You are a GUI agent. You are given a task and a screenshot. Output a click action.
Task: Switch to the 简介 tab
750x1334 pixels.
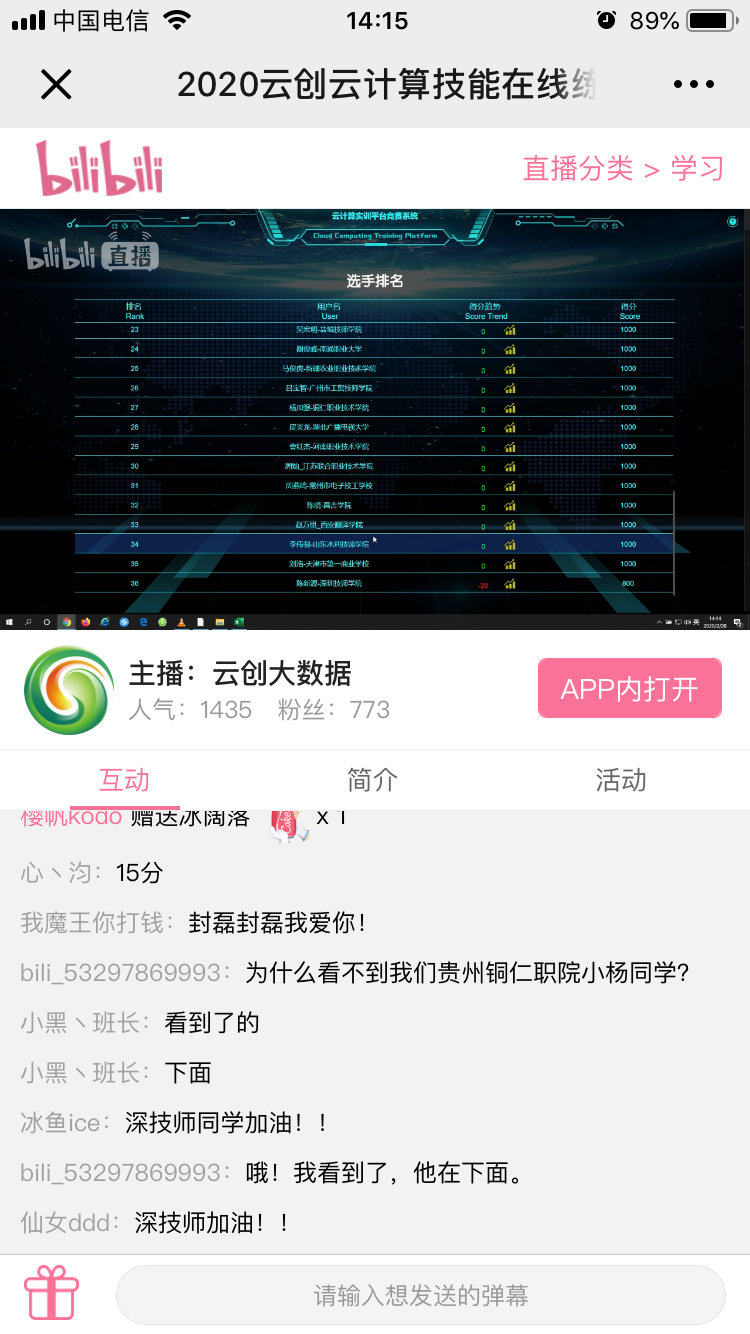tap(372, 780)
